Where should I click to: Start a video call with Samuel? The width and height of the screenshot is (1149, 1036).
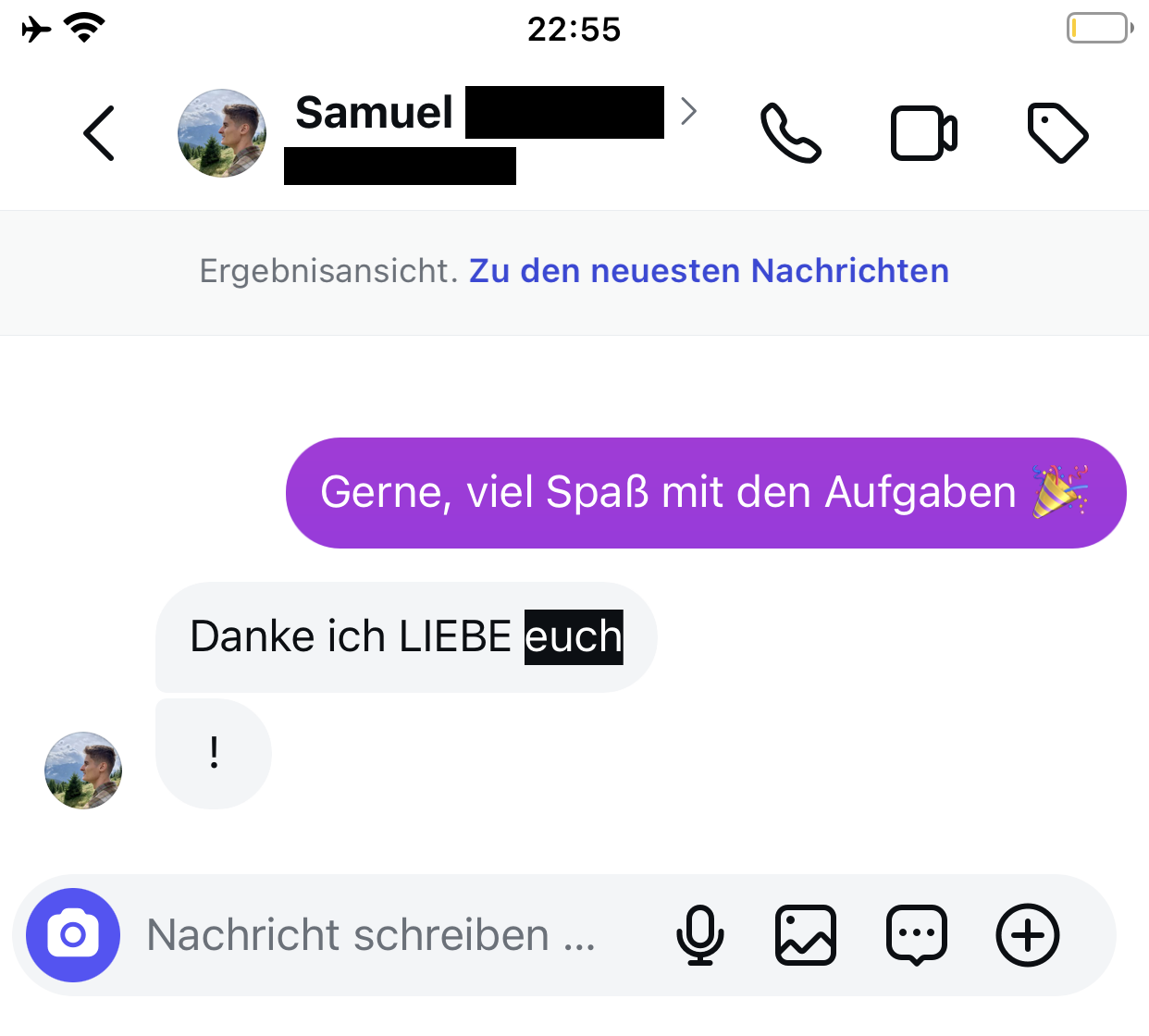tap(923, 133)
